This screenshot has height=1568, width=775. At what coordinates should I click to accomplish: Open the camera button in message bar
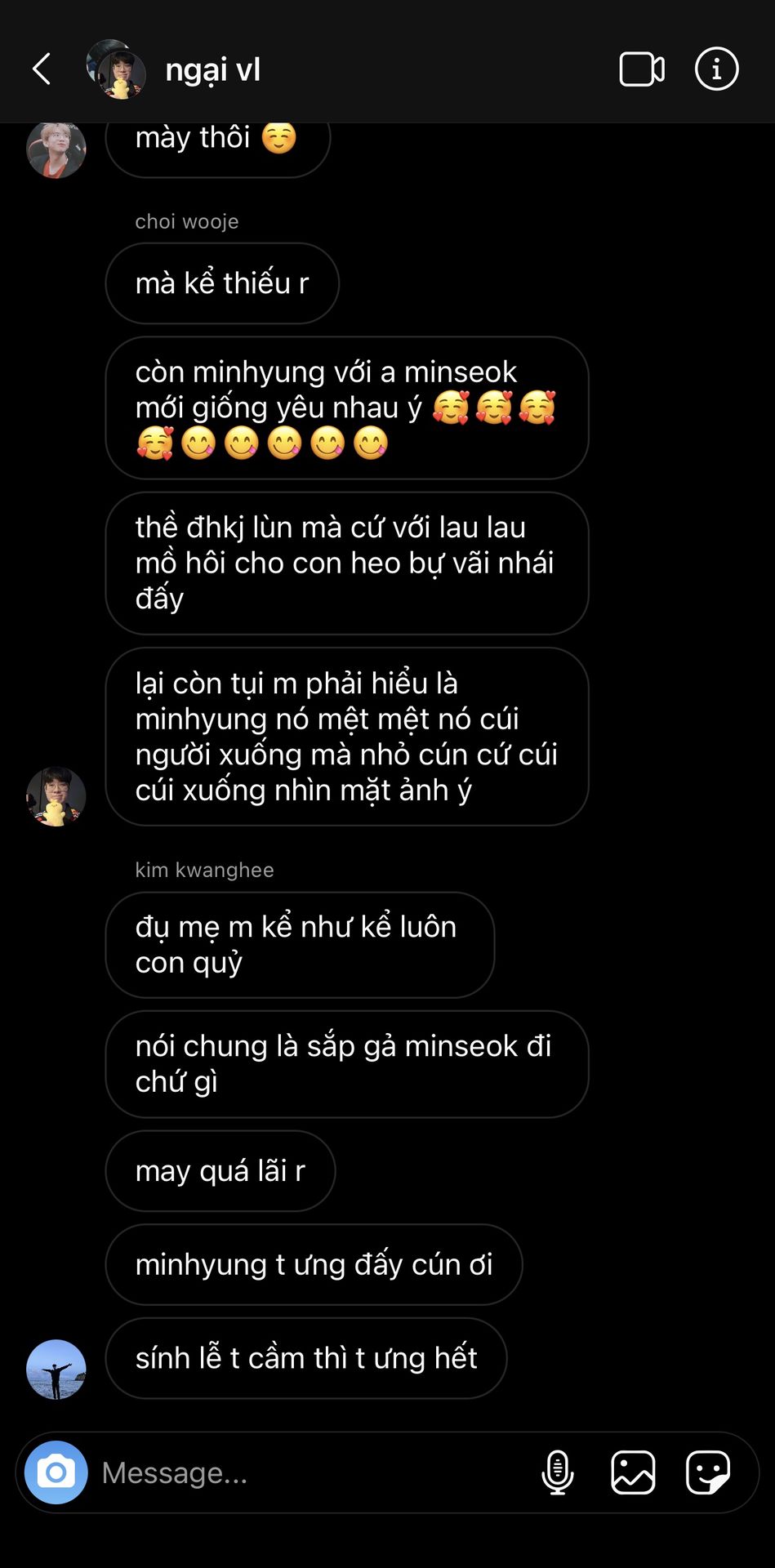pyautogui.click(x=56, y=1472)
